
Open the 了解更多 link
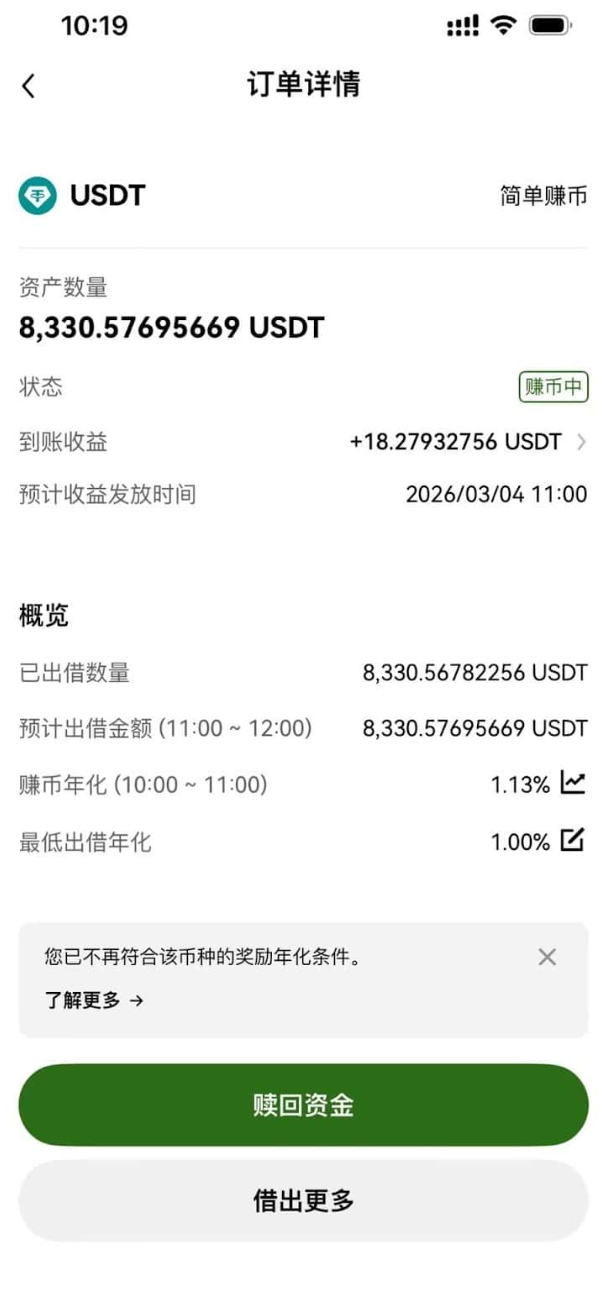click(94, 1000)
